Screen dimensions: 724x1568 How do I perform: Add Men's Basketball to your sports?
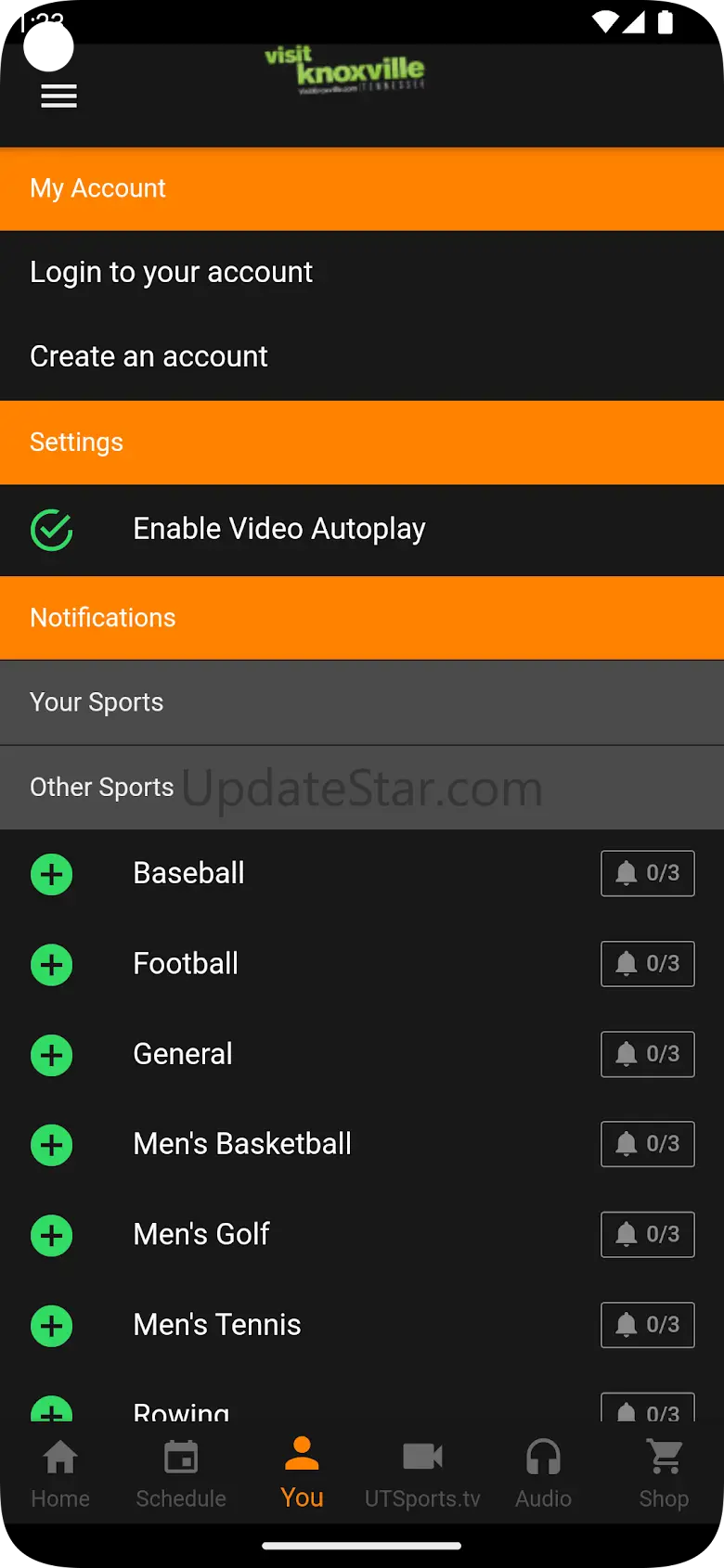[x=52, y=1145]
